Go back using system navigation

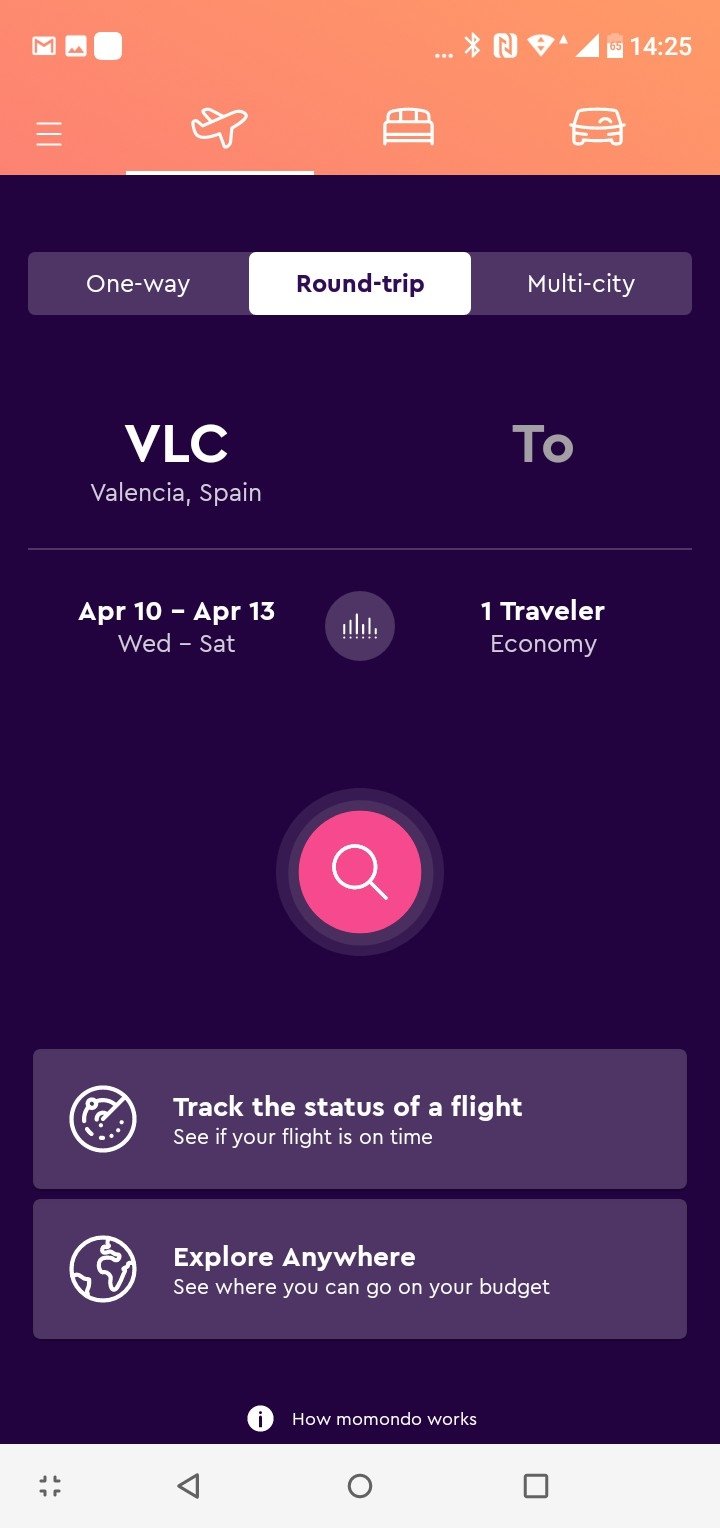tap(188, 1486)
